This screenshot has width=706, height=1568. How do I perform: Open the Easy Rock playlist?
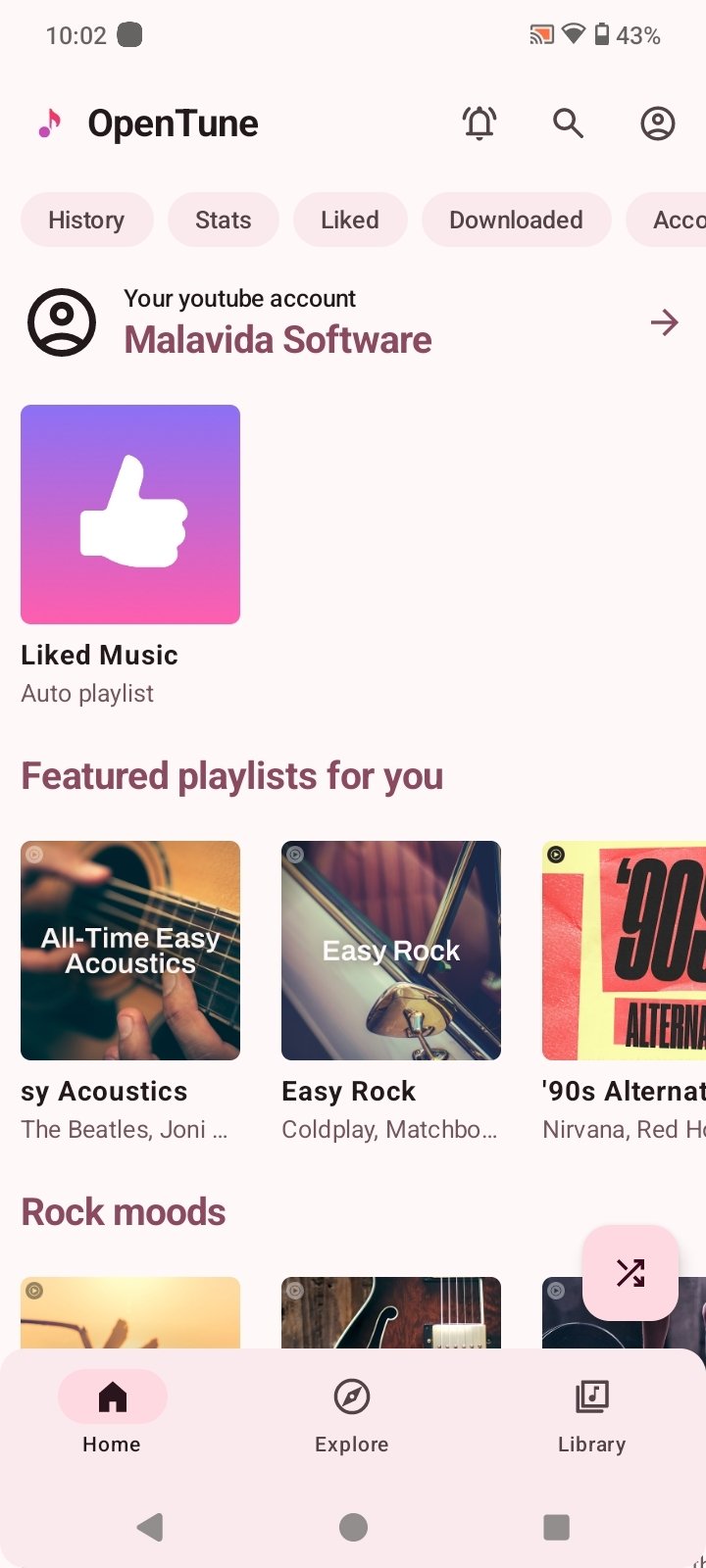391,951
